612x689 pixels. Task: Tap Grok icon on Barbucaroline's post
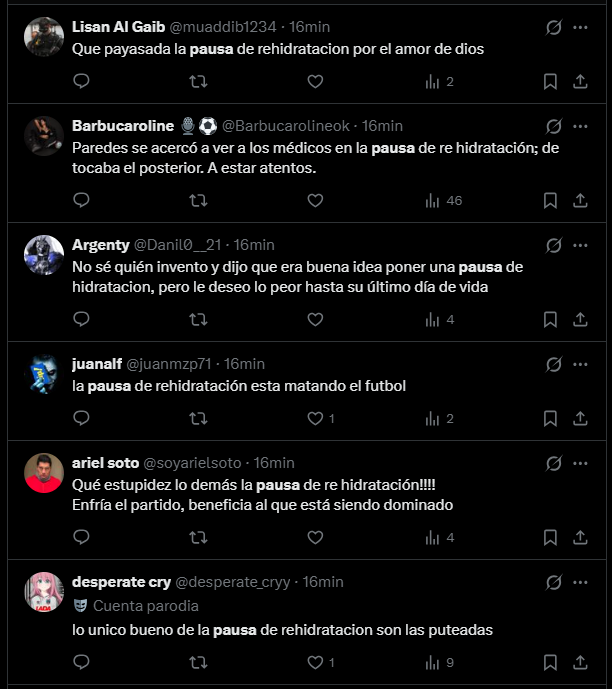tap(554, 127)
